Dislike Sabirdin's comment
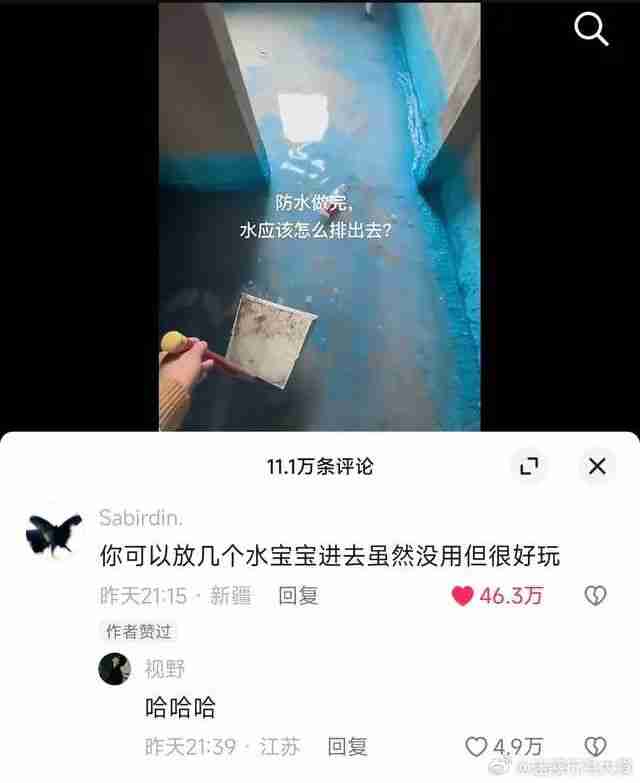Image resolution: width=640 pixels, height=783 pixels. 595,596
